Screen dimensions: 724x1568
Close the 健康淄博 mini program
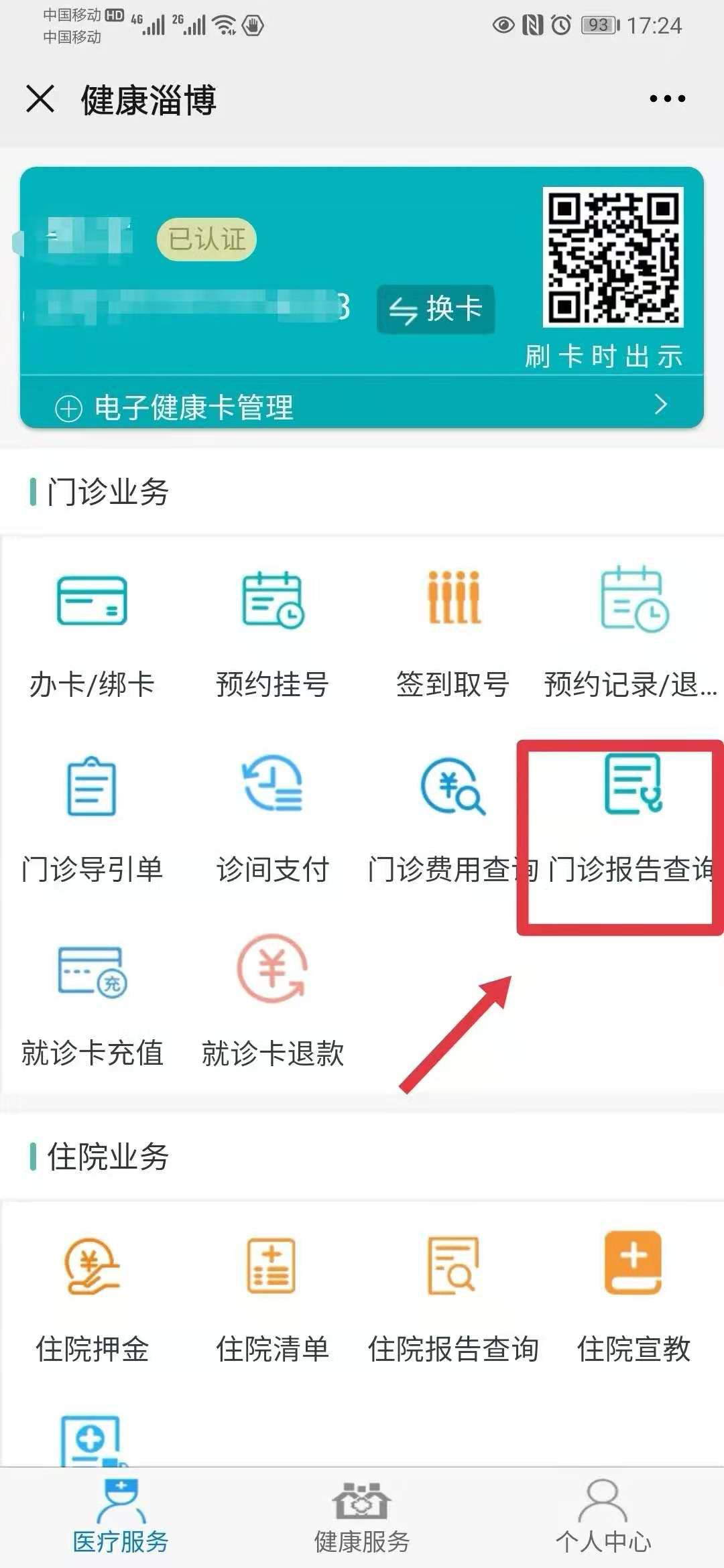pyautogui.click(x=40, y=100)
